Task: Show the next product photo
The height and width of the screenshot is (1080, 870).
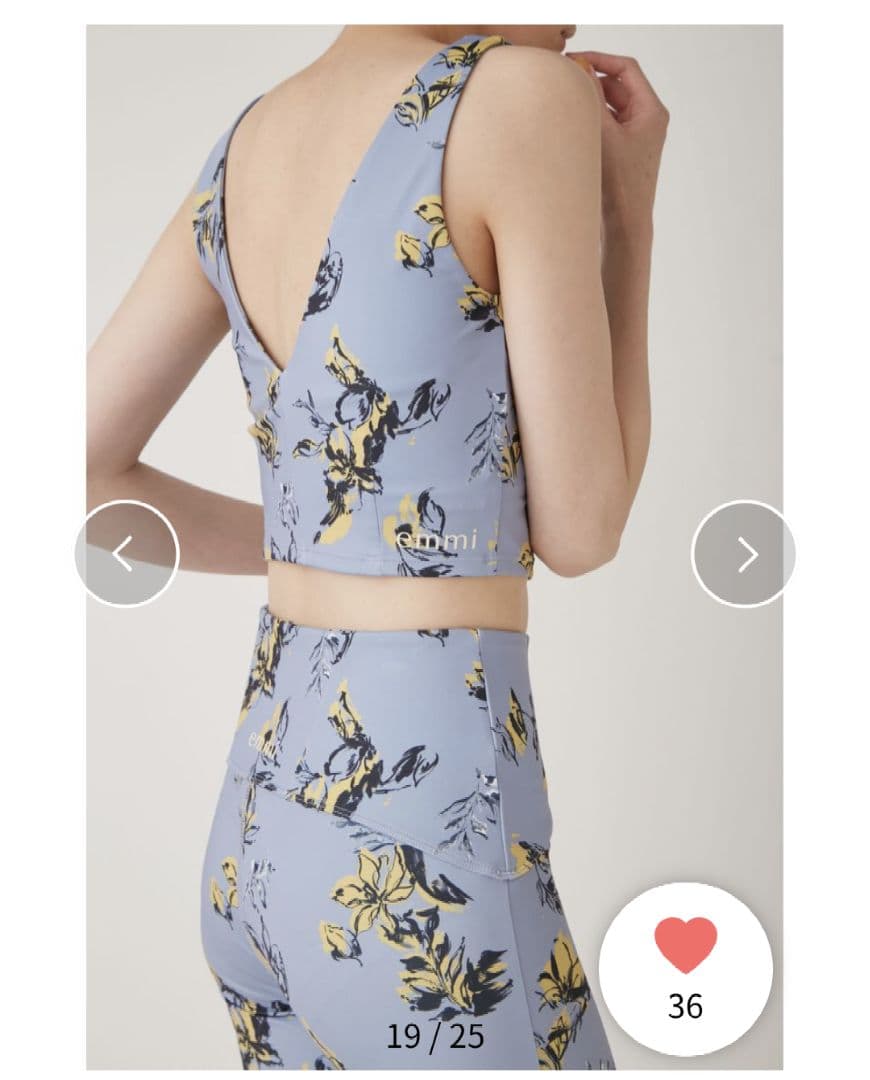Action: coord(744,553)
